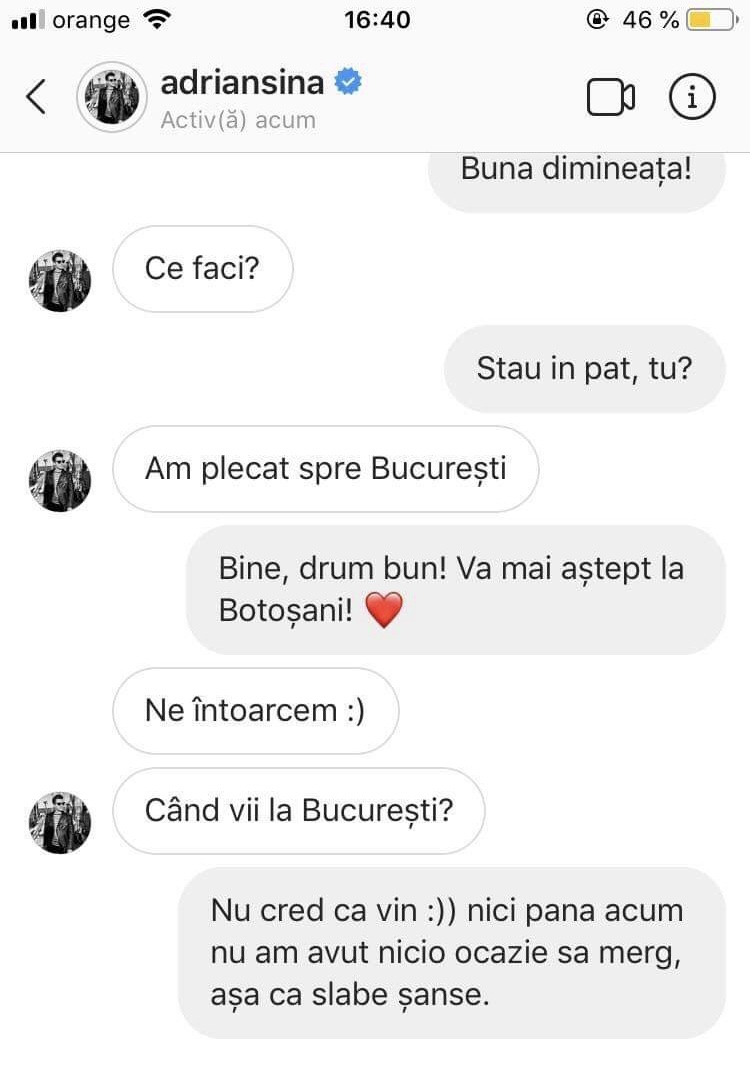Viewport: 750px width, 1067px height.
Task: Tap the avatar beside "Ce faci?"
Action: click(x=60, y=281)
